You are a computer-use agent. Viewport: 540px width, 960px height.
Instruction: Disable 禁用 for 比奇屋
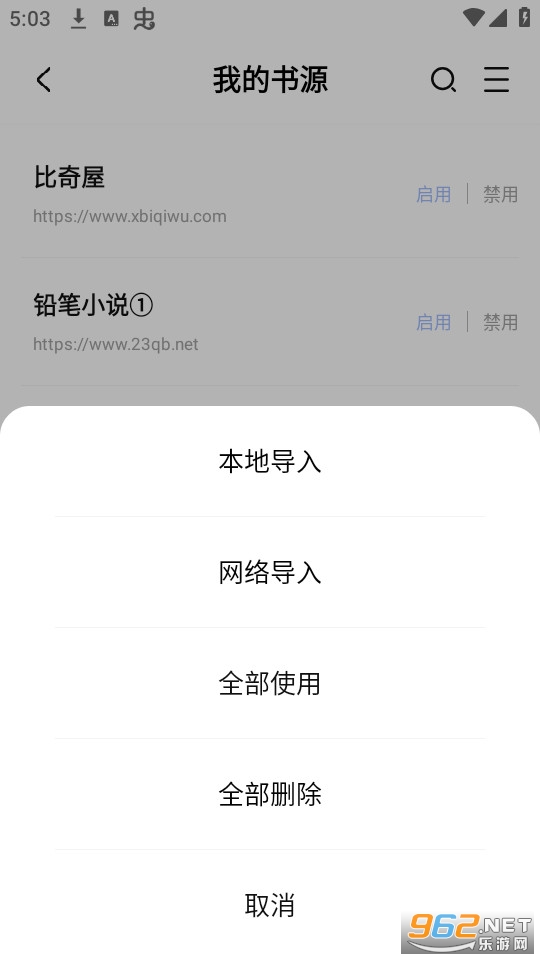click(500, 195)
